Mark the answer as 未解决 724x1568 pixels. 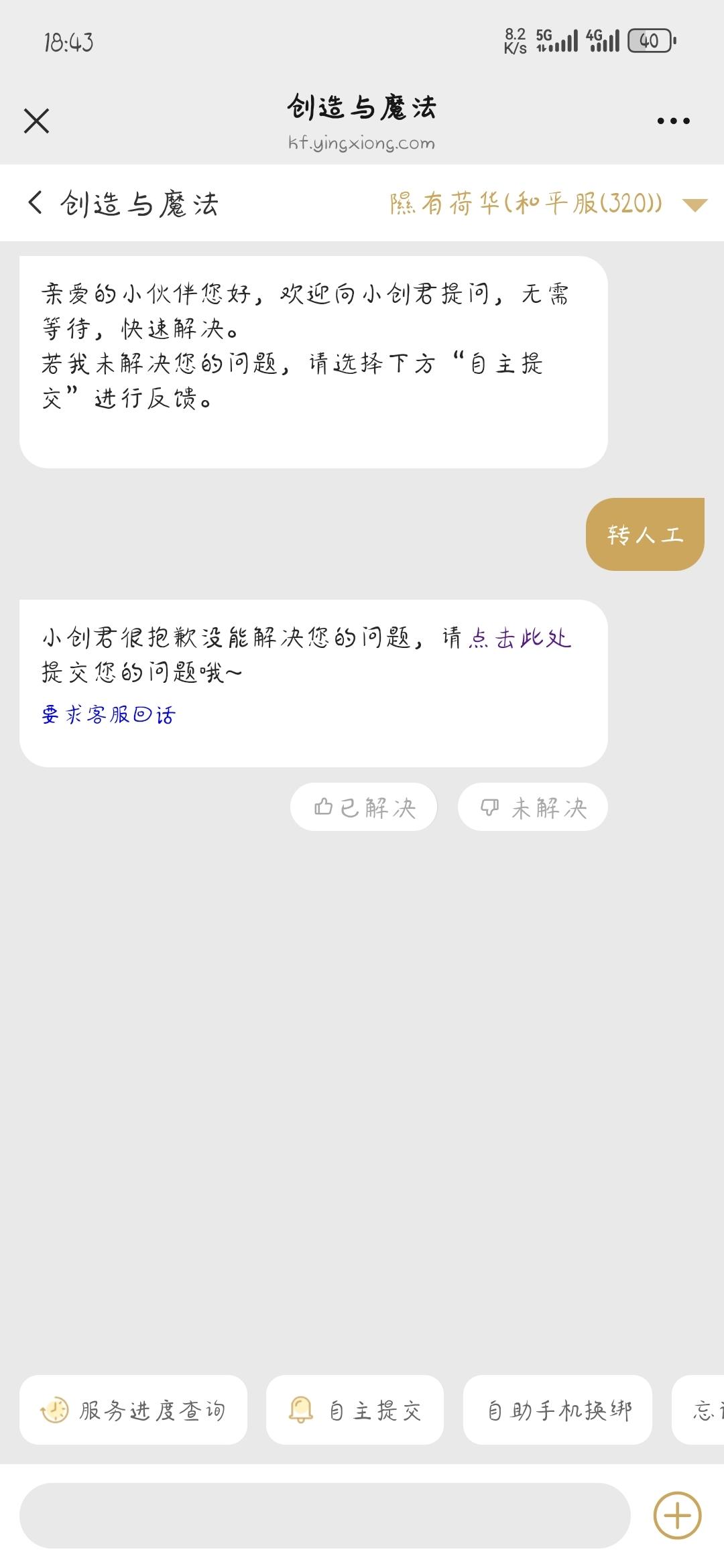point(533,807)
